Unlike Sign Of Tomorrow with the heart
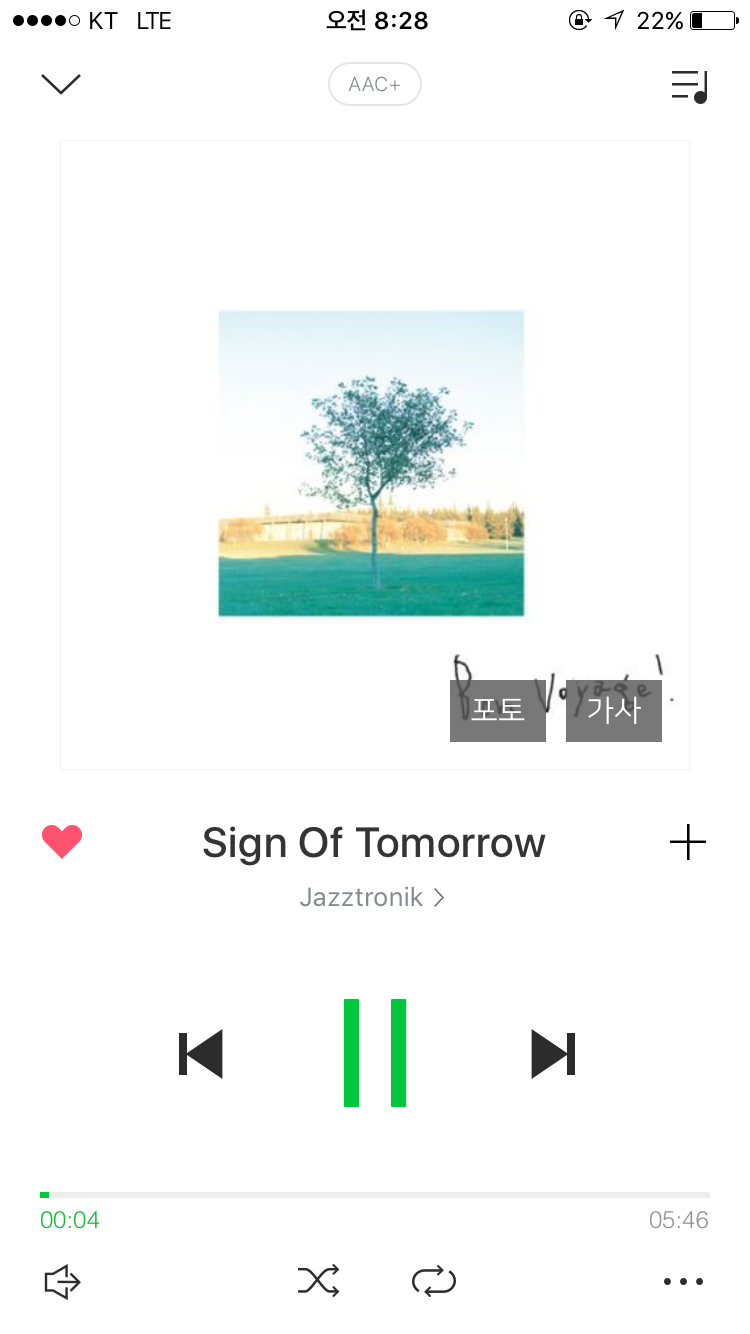This screenshot has width=750, height=1334. [62, 842]
